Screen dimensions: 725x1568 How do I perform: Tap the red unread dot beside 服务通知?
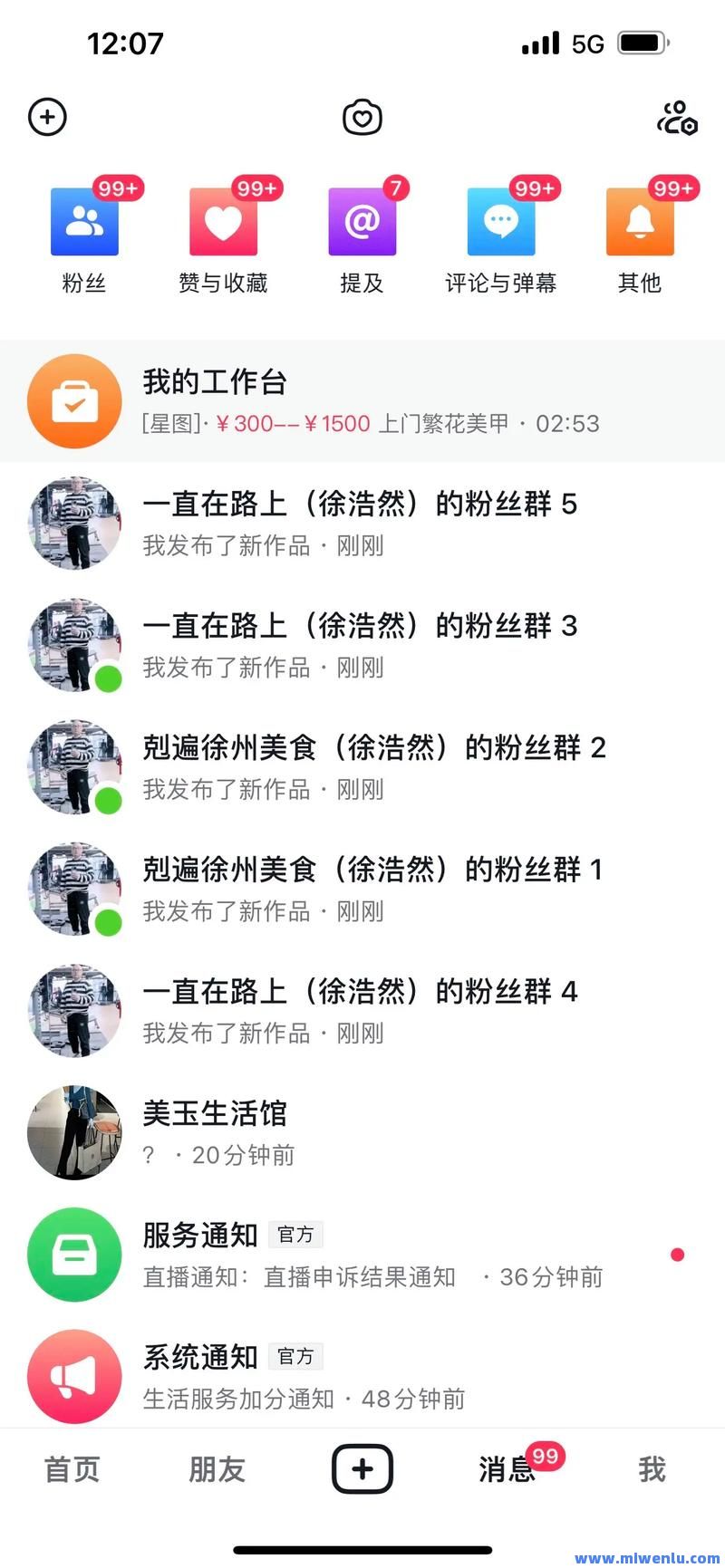click(x=678, y=1255)
